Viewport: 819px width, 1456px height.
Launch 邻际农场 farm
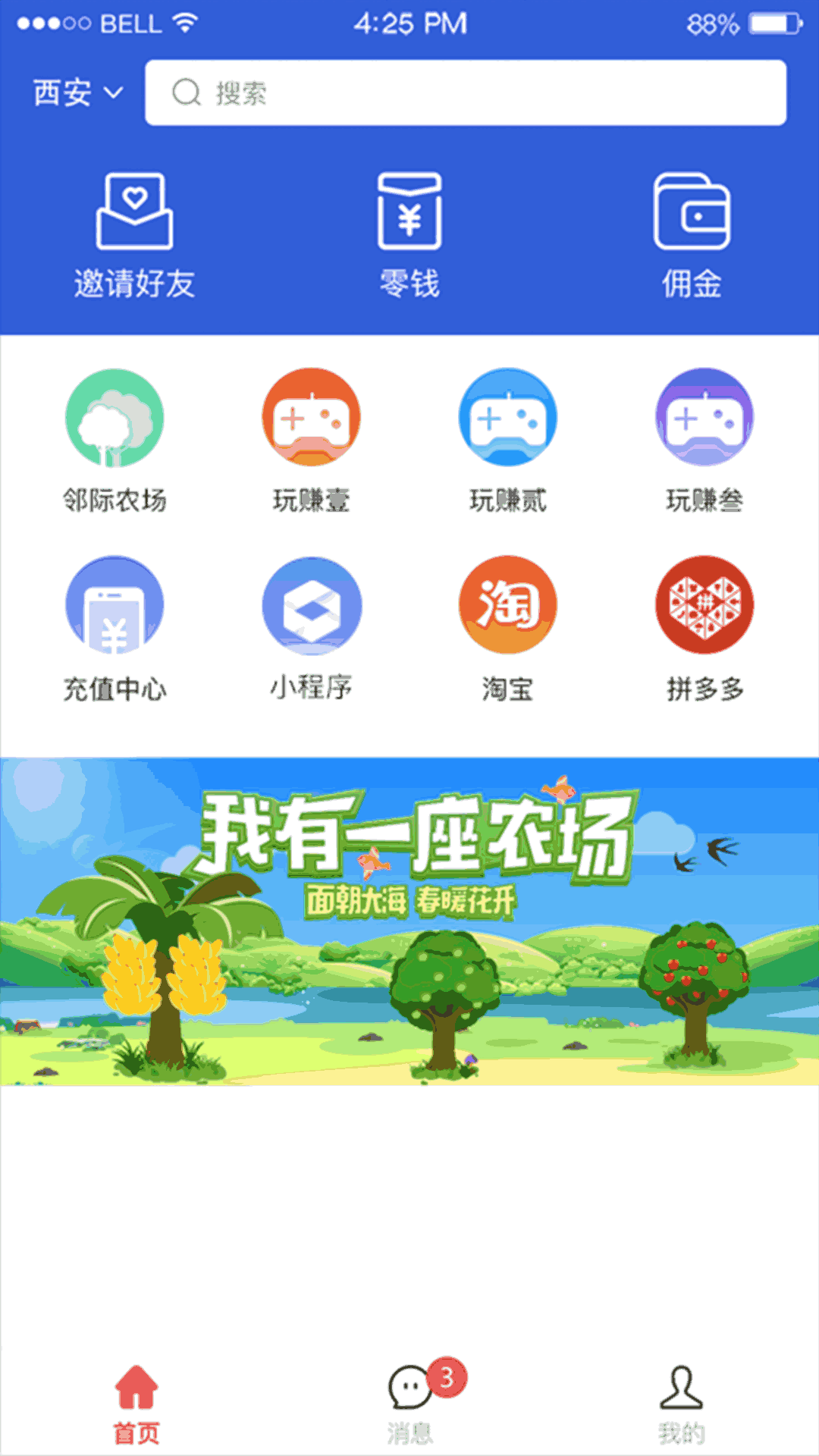pos(115,440)
